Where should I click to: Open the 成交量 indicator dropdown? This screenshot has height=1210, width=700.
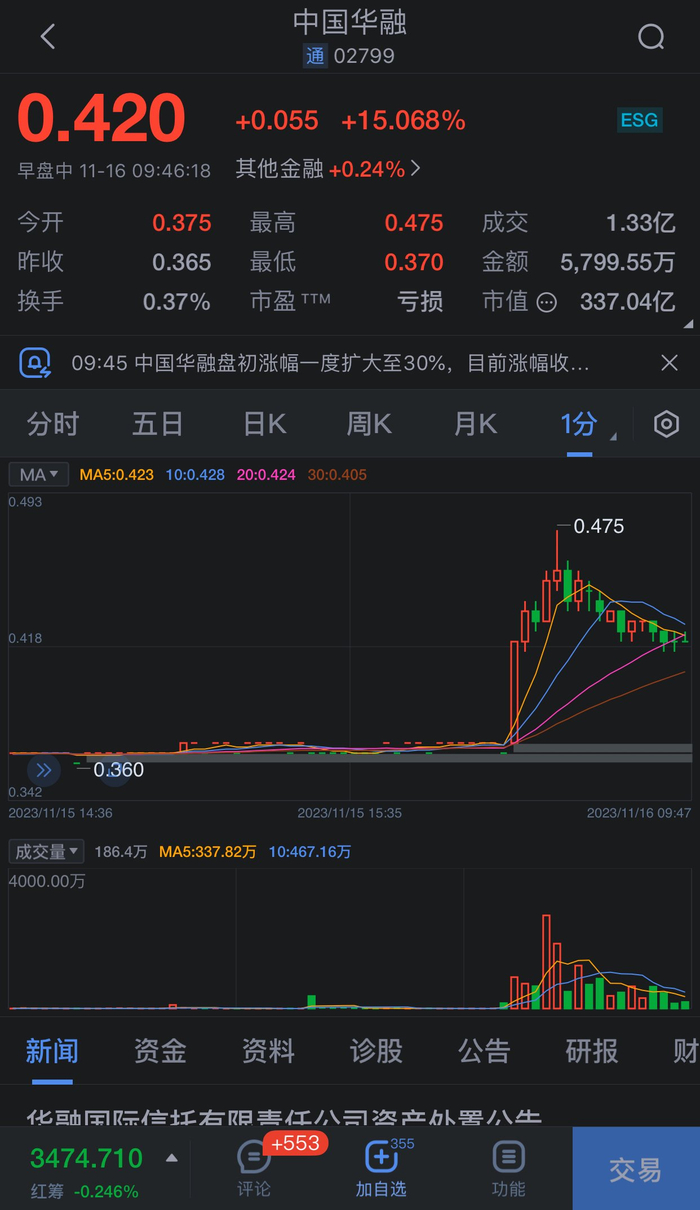[x=46, y=852]
